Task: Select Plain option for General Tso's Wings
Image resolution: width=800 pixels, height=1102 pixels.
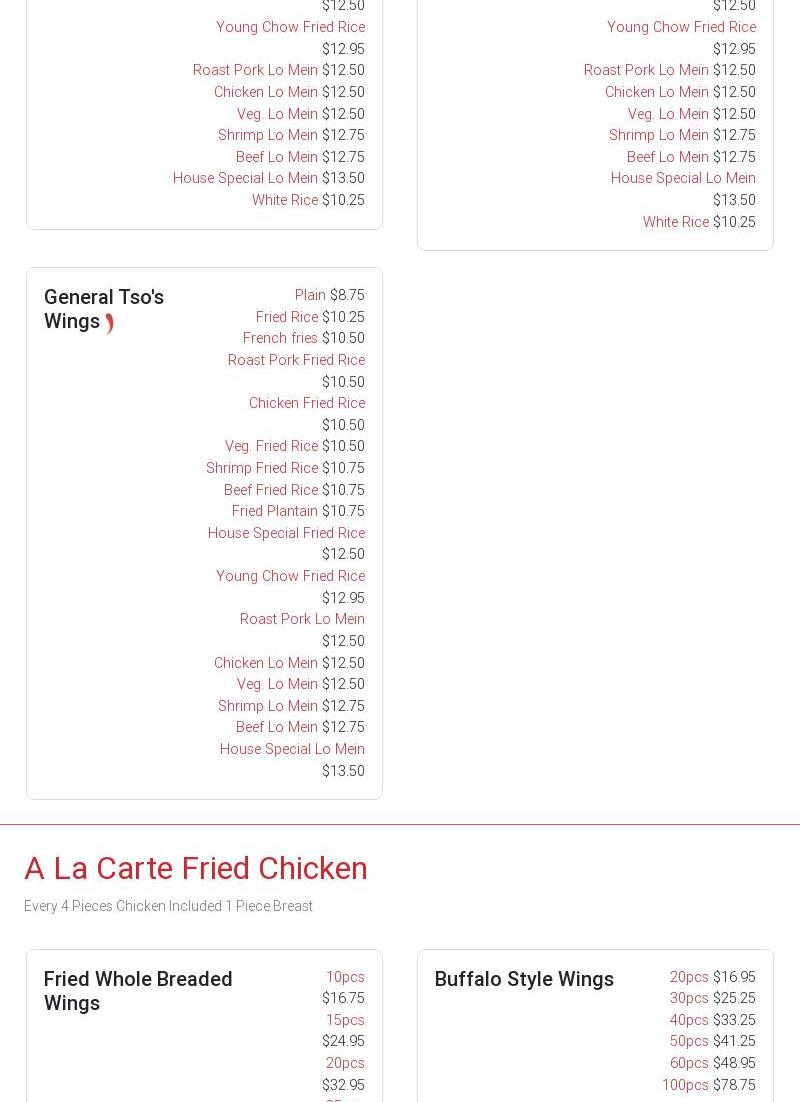Action: [310, 295]
